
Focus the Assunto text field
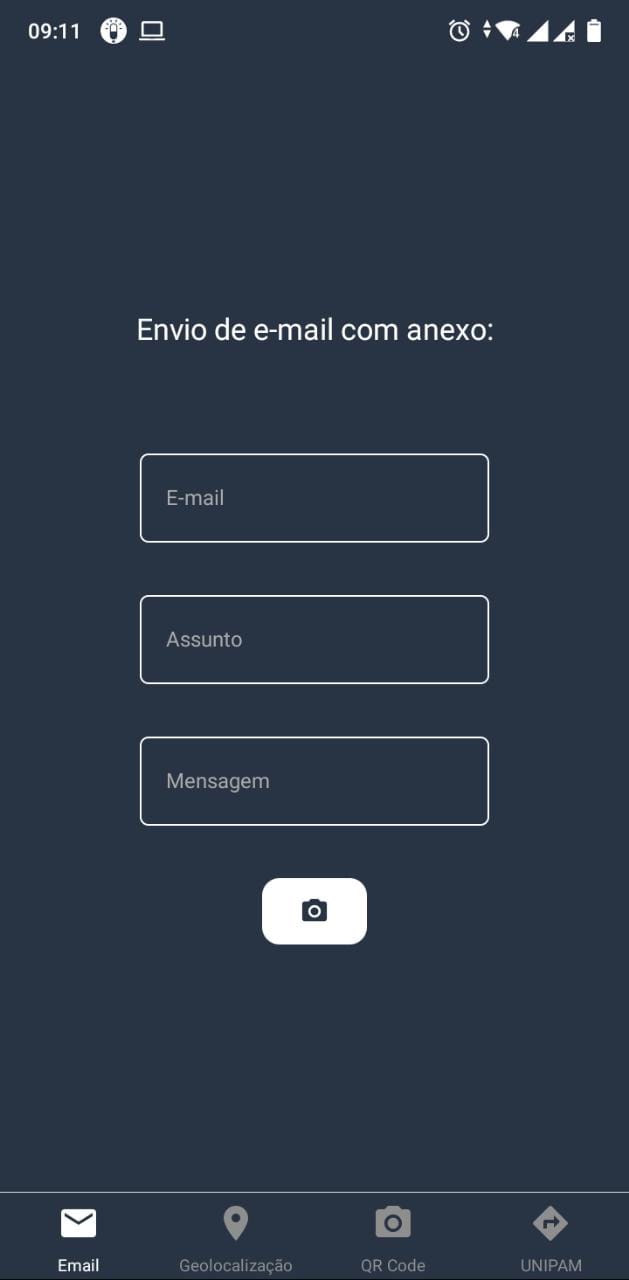pos(314,640)
